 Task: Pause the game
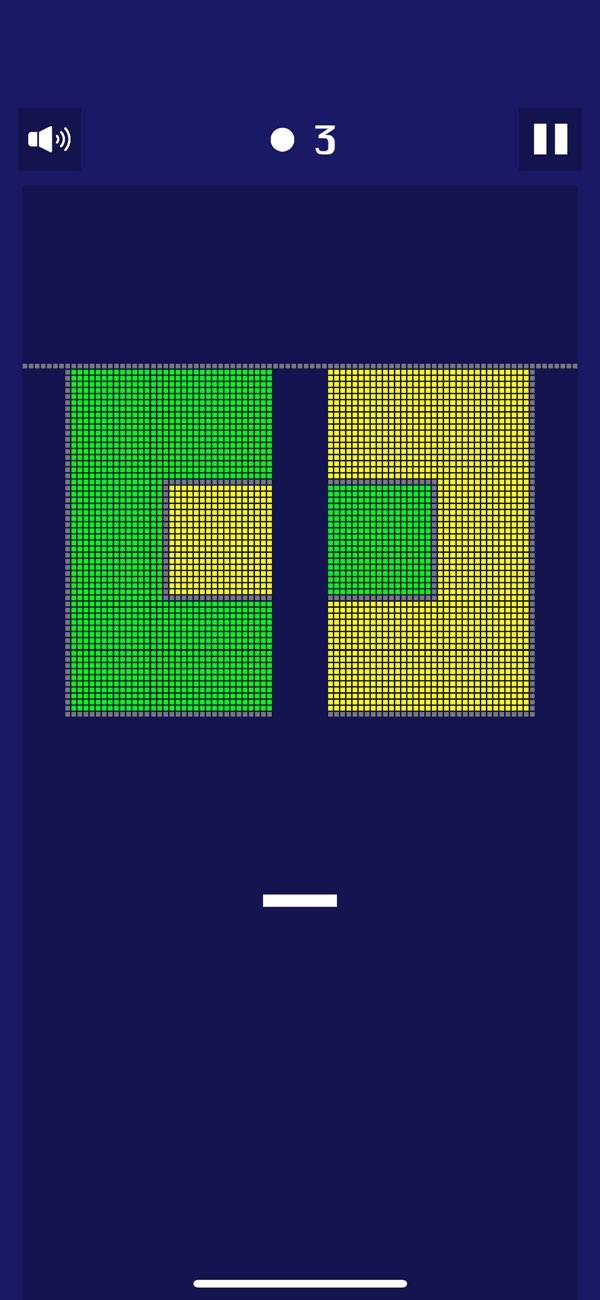(x=550, y=139)
